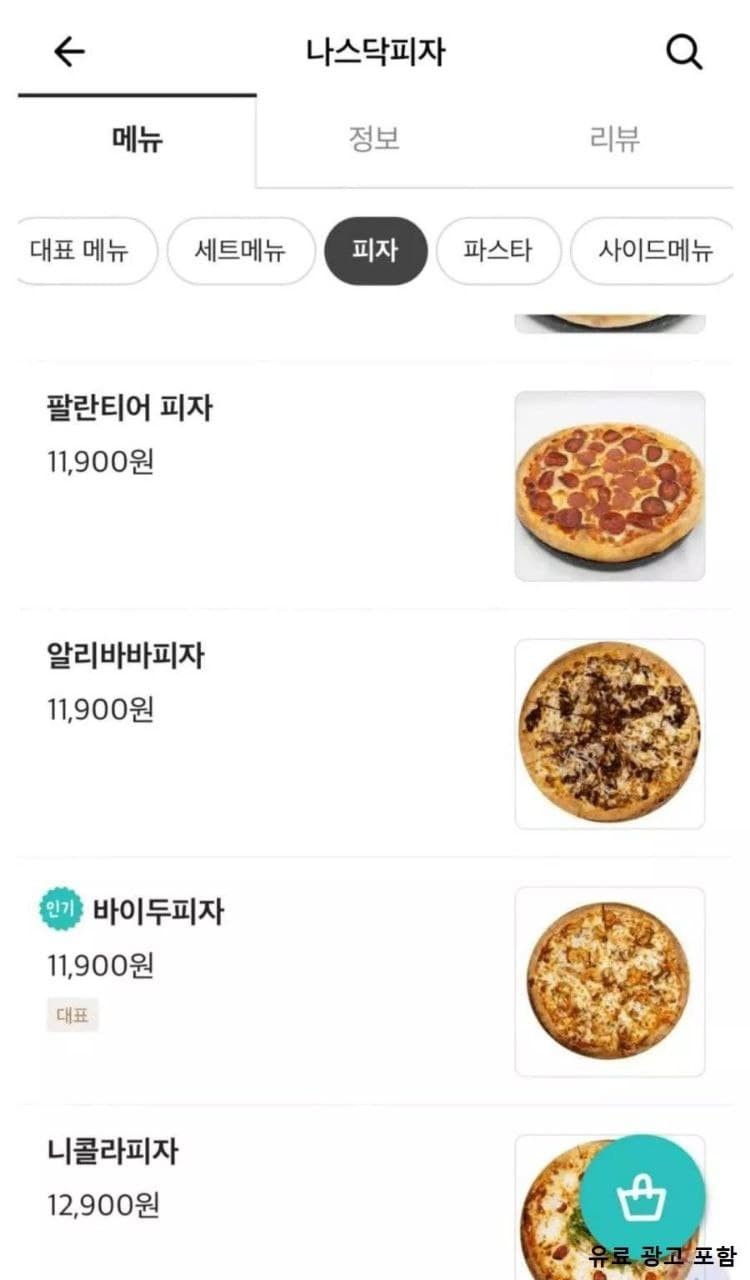This screenshot has height=1280, width=750.
Task: Filter by the 파스타 chip
Action: [x=498, y=250]
